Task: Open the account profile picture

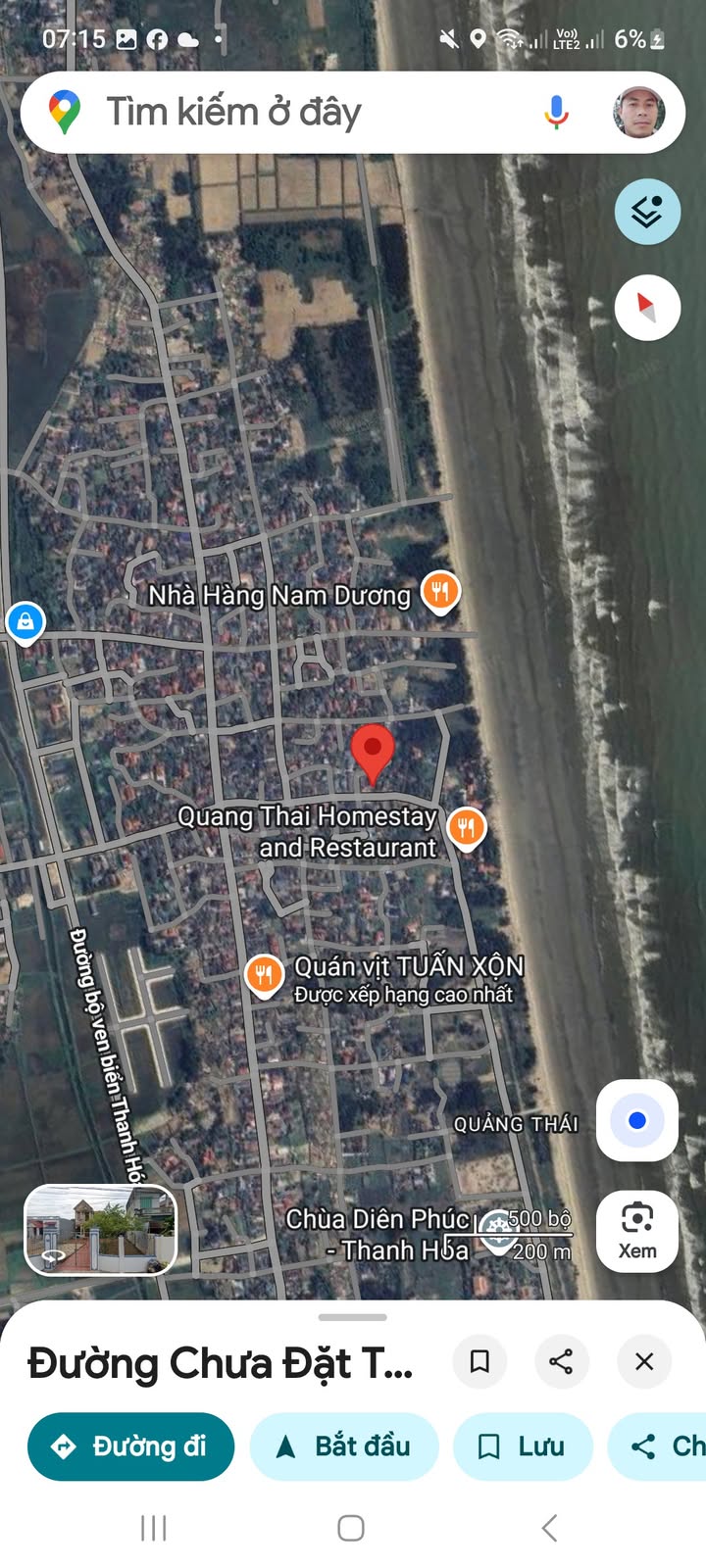Action: 639,112
